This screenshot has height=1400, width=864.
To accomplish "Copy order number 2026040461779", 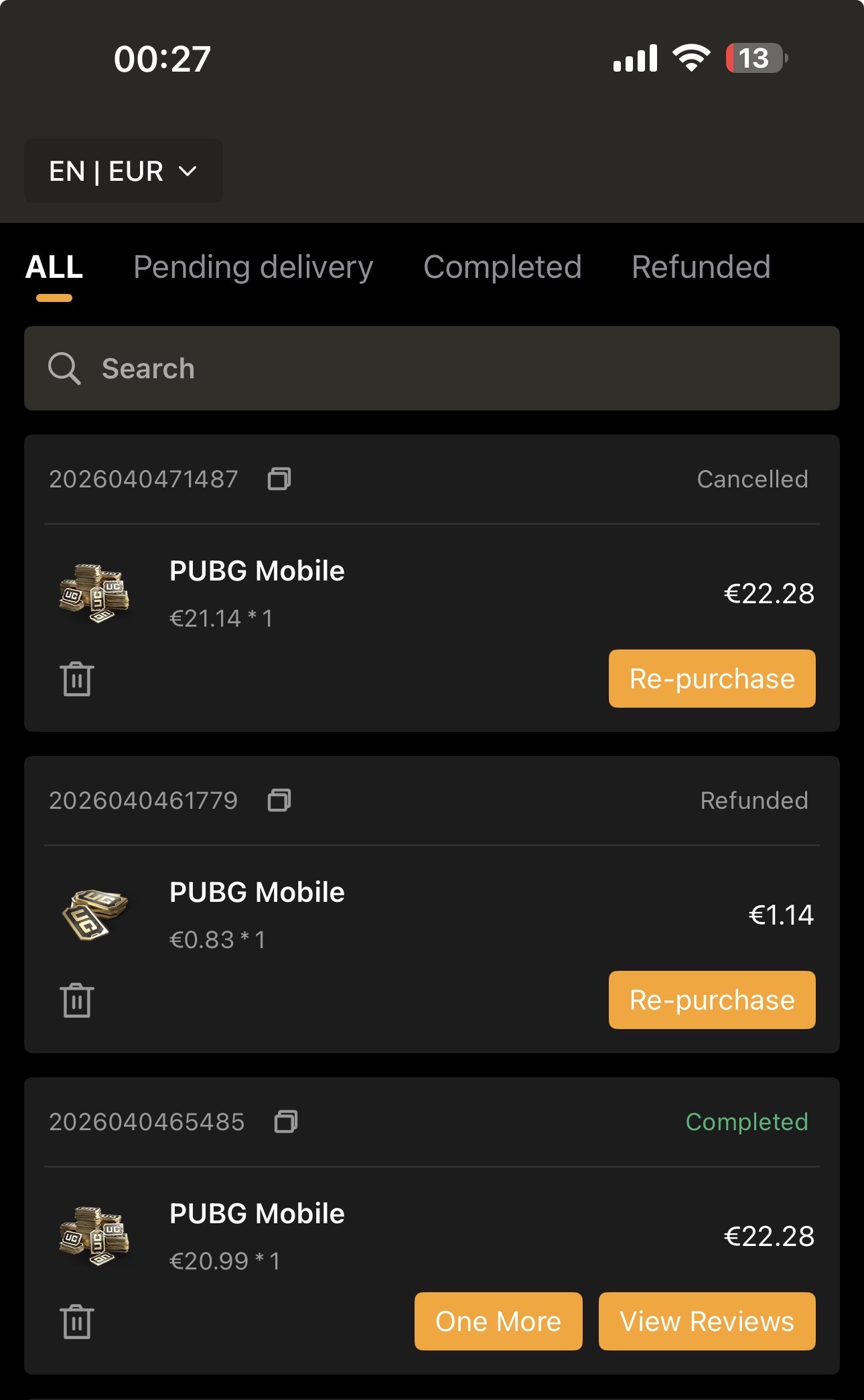I will coord(279,801).
